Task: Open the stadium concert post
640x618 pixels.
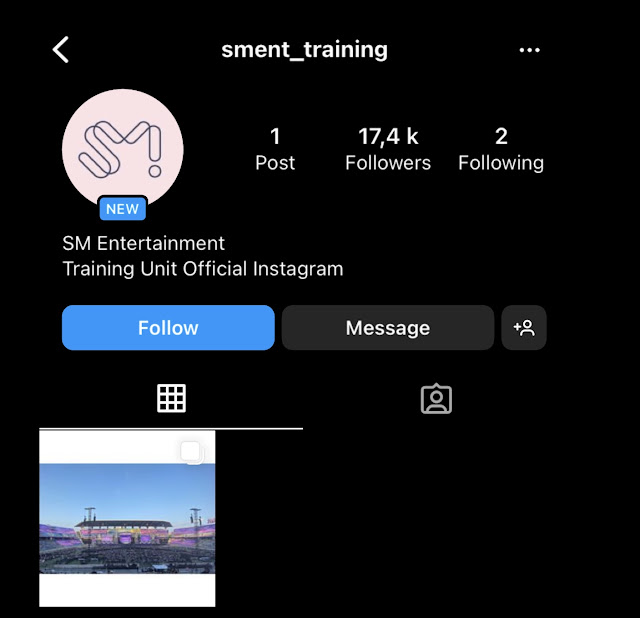Action: pos(127,518)
